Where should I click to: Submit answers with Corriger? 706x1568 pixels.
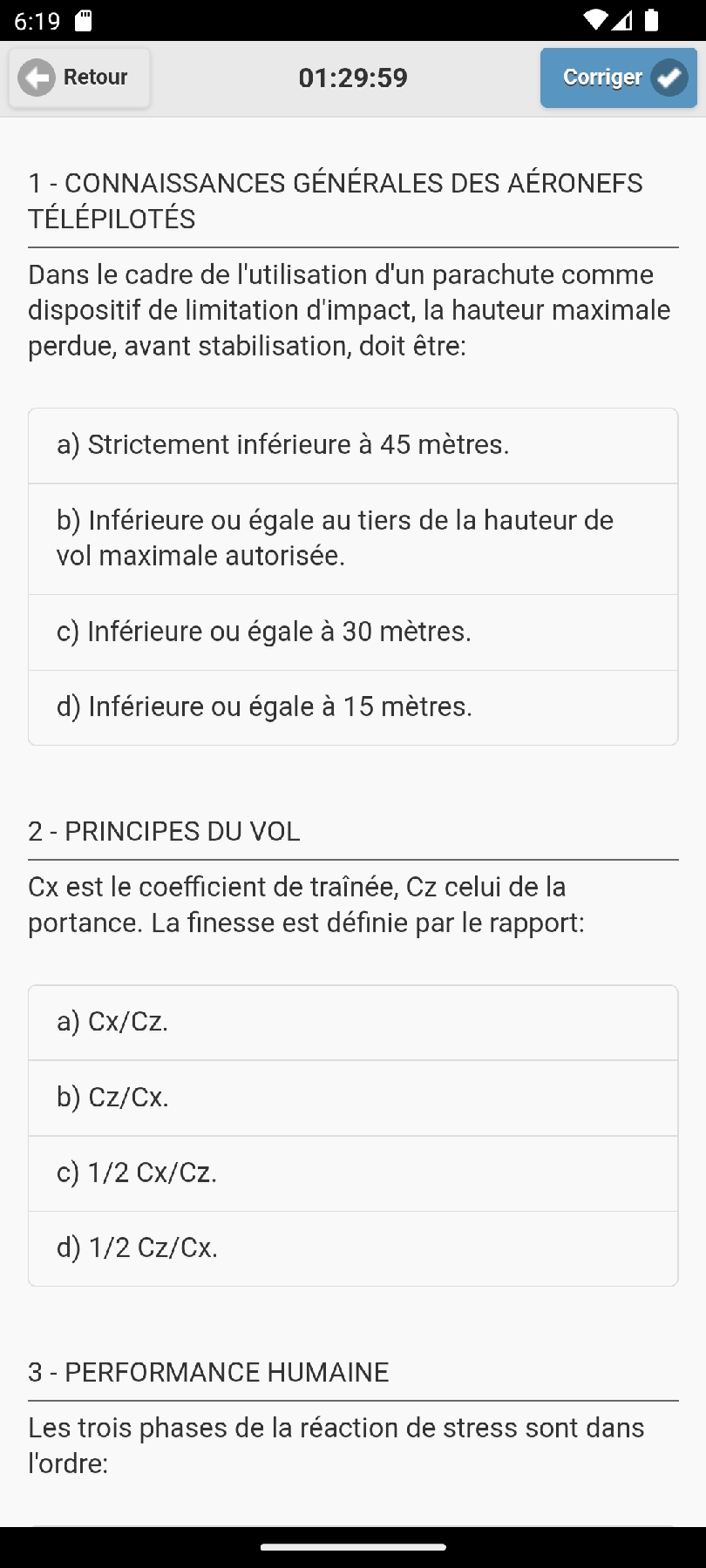(618, 78)
